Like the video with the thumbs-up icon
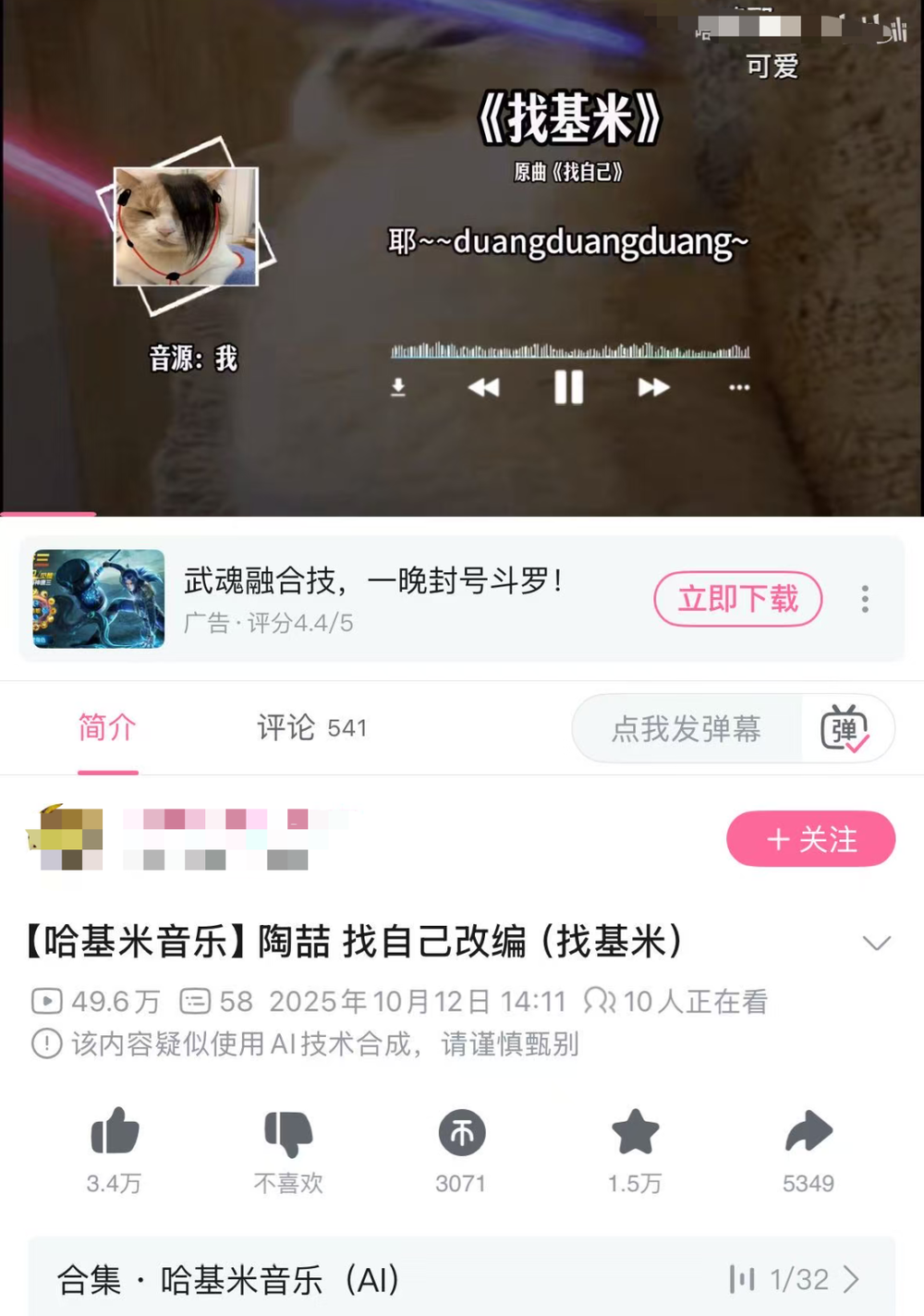The image size is (924, 1316). [x=115, y=1132]
